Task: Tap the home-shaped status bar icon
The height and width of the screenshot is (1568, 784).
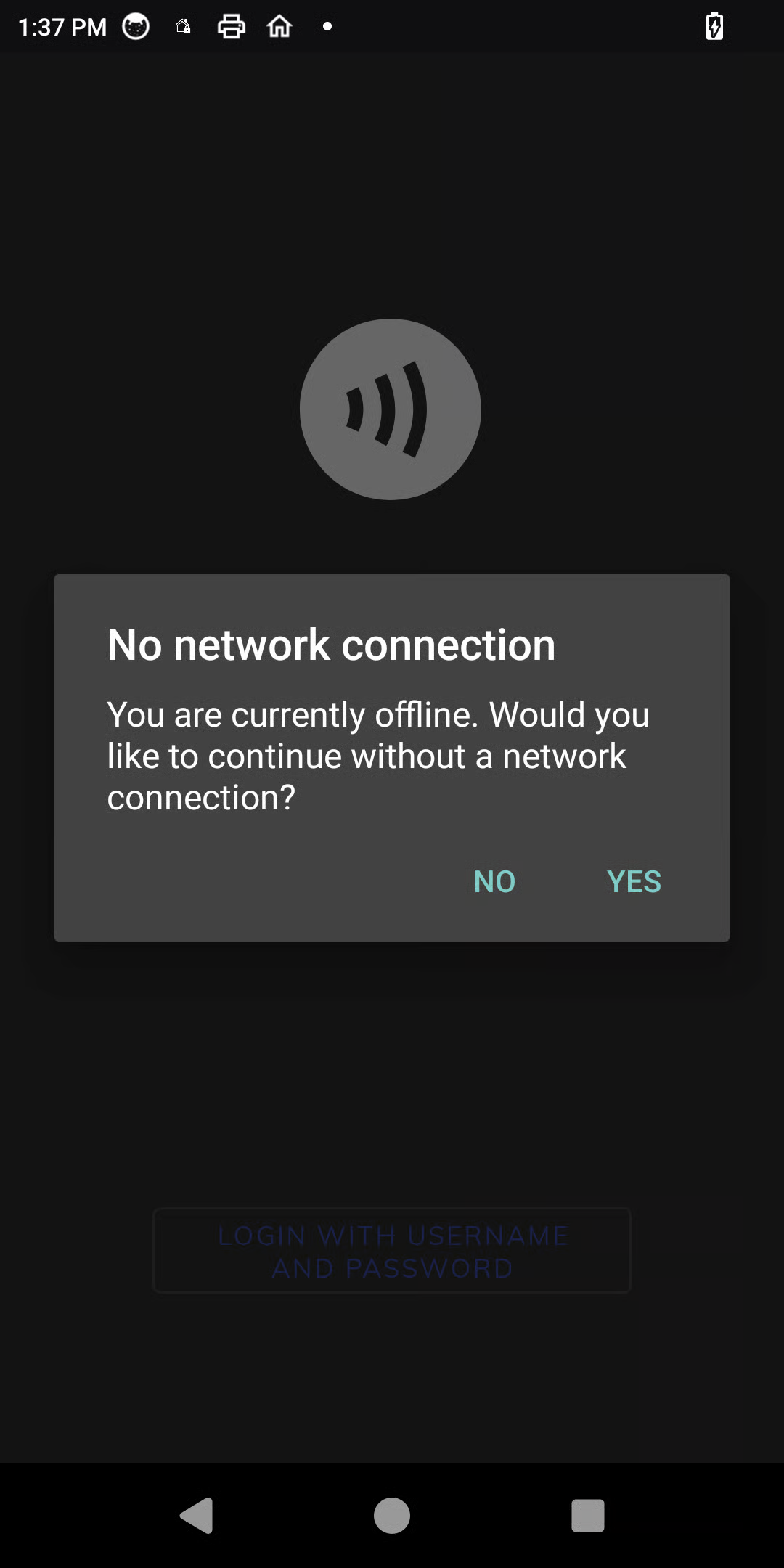Action: [279, 26]
